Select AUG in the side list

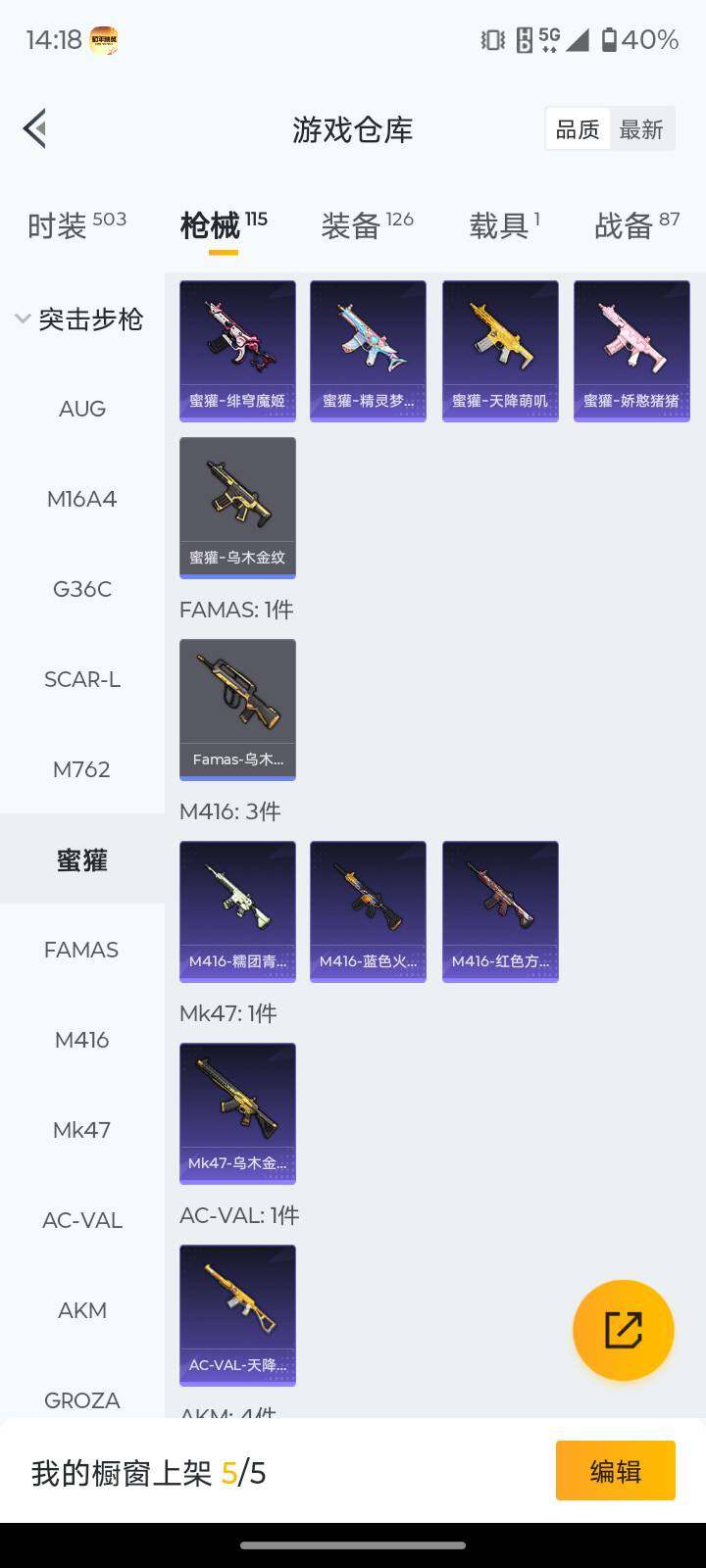[82, 409]
